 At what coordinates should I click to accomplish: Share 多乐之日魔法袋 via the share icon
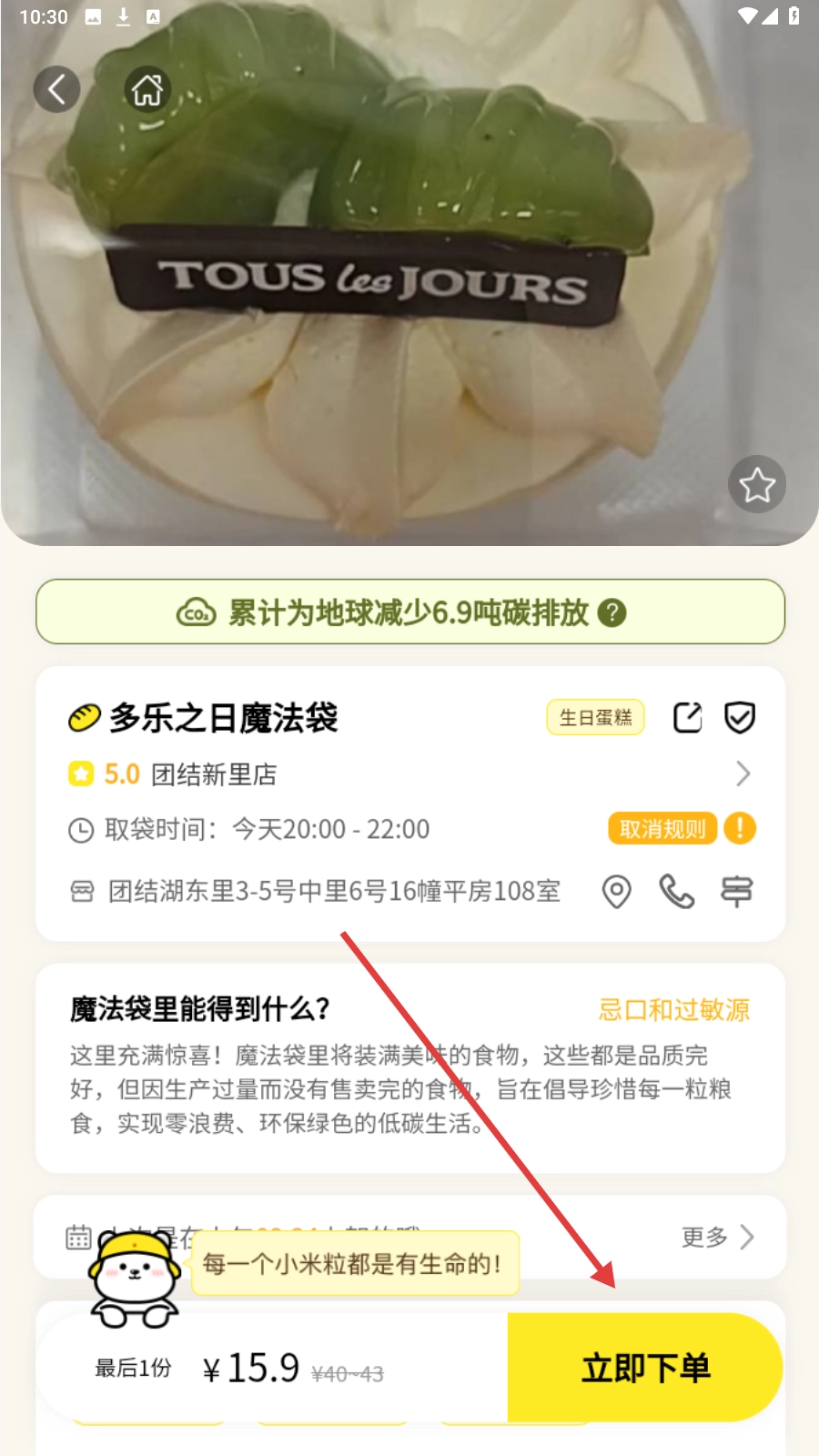pyautogui.click(x=687, y=718)
